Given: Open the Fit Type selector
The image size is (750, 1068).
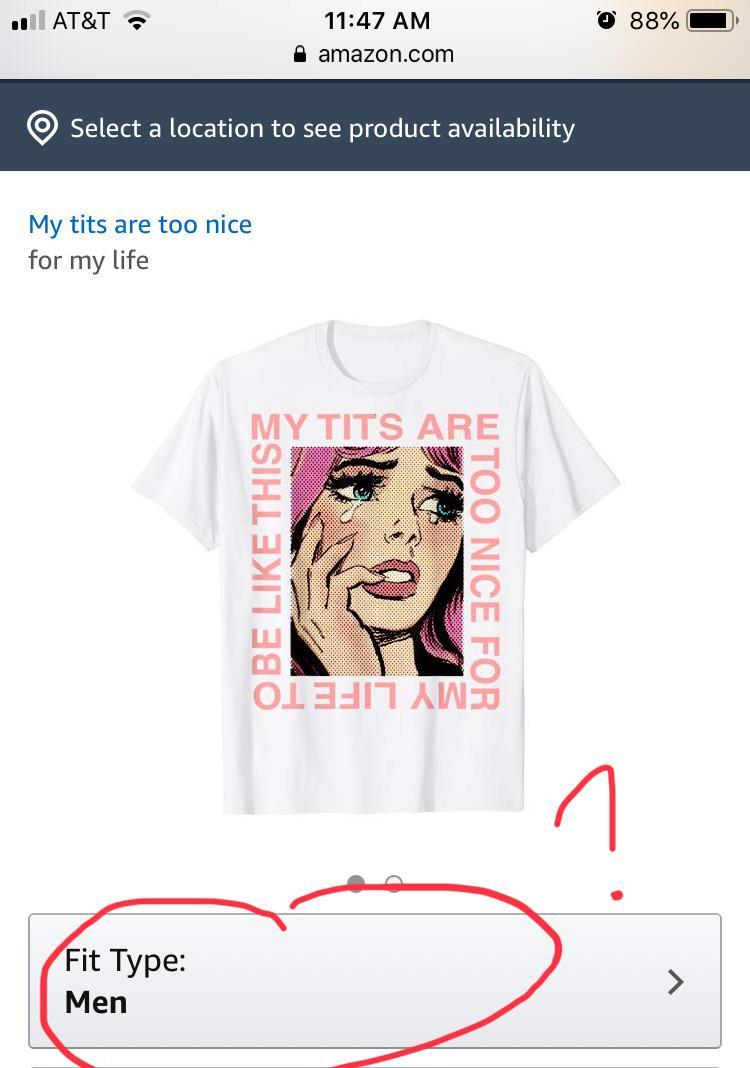Looking at the screenshot, I should [x=374, y=981].
